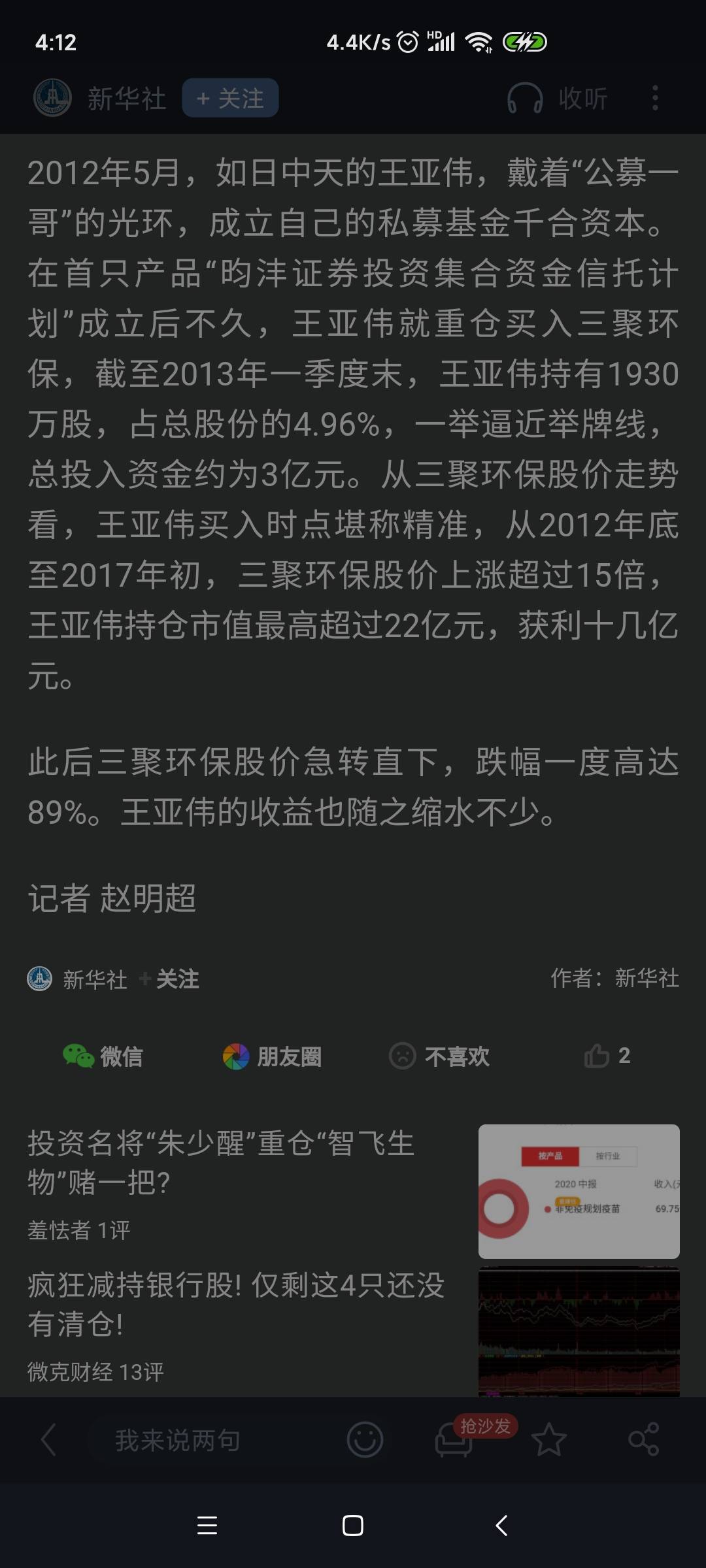Open the emoji smiley picker
Viewport: 706px width, 1568px height.
pyautogui.click(x=365, y=1440)
